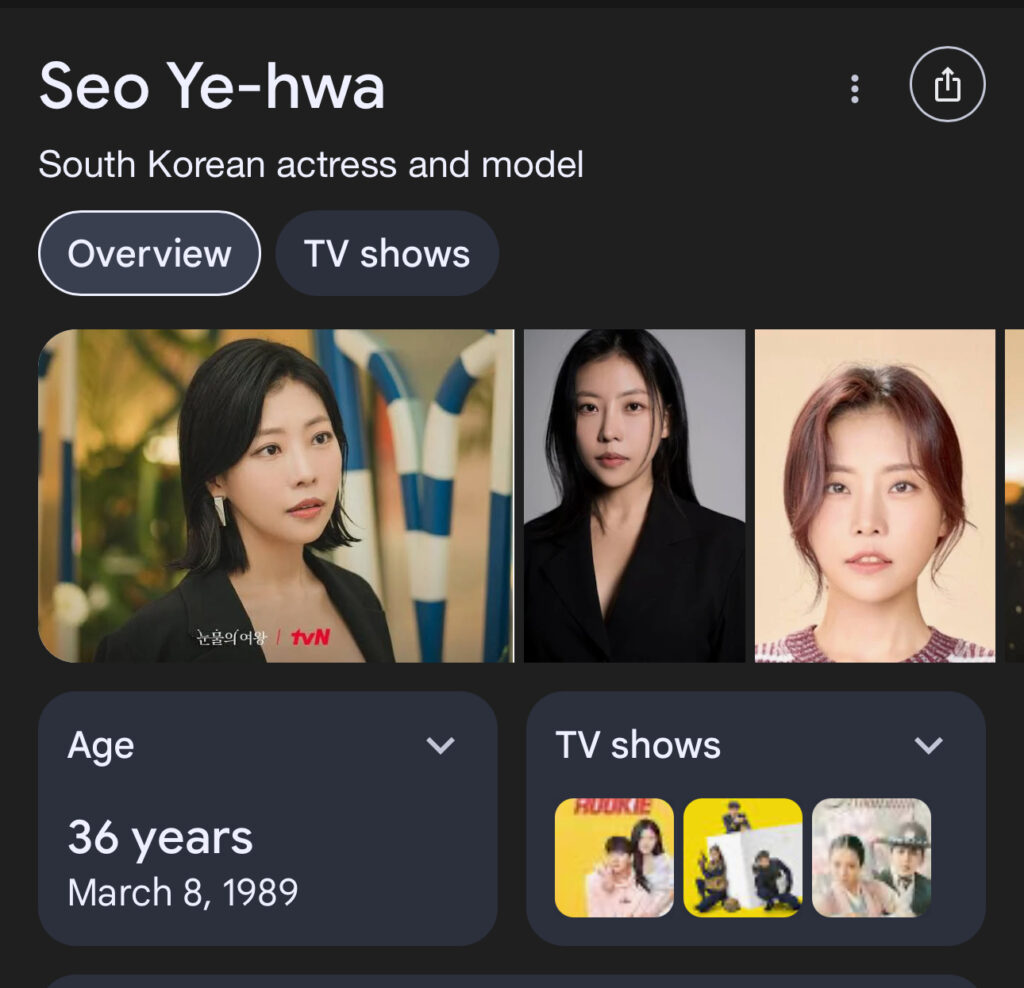This screenshot has height=988, width=1024.
Task: Select the Overview chip
Action: tap(149, 253)
